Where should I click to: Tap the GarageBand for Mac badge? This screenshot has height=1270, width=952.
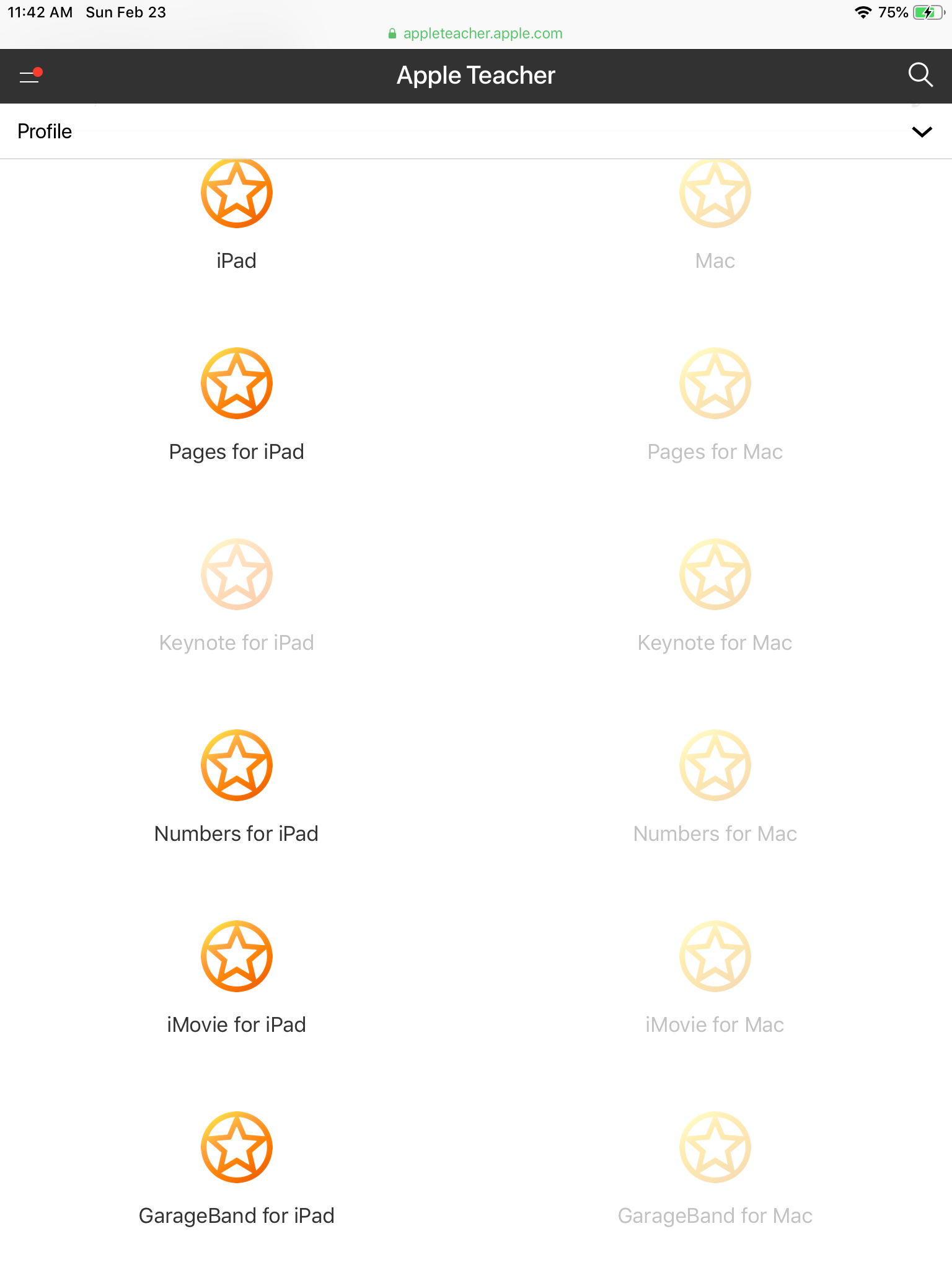[x=715, y=1148]
